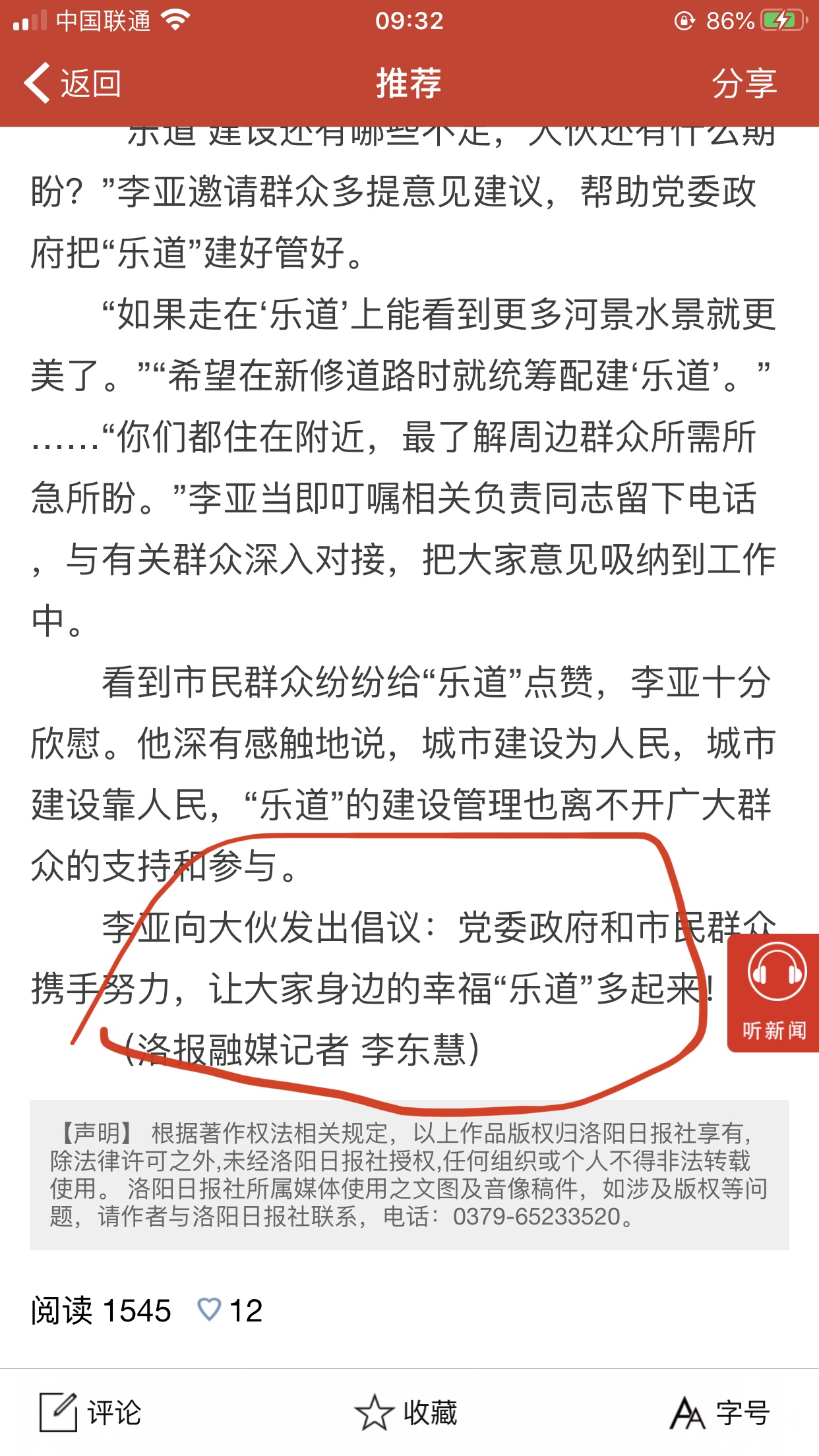This screenshot has width=819, height=1456.
Task: Add article to 收藏 favorites
Action: point(406,1412)
